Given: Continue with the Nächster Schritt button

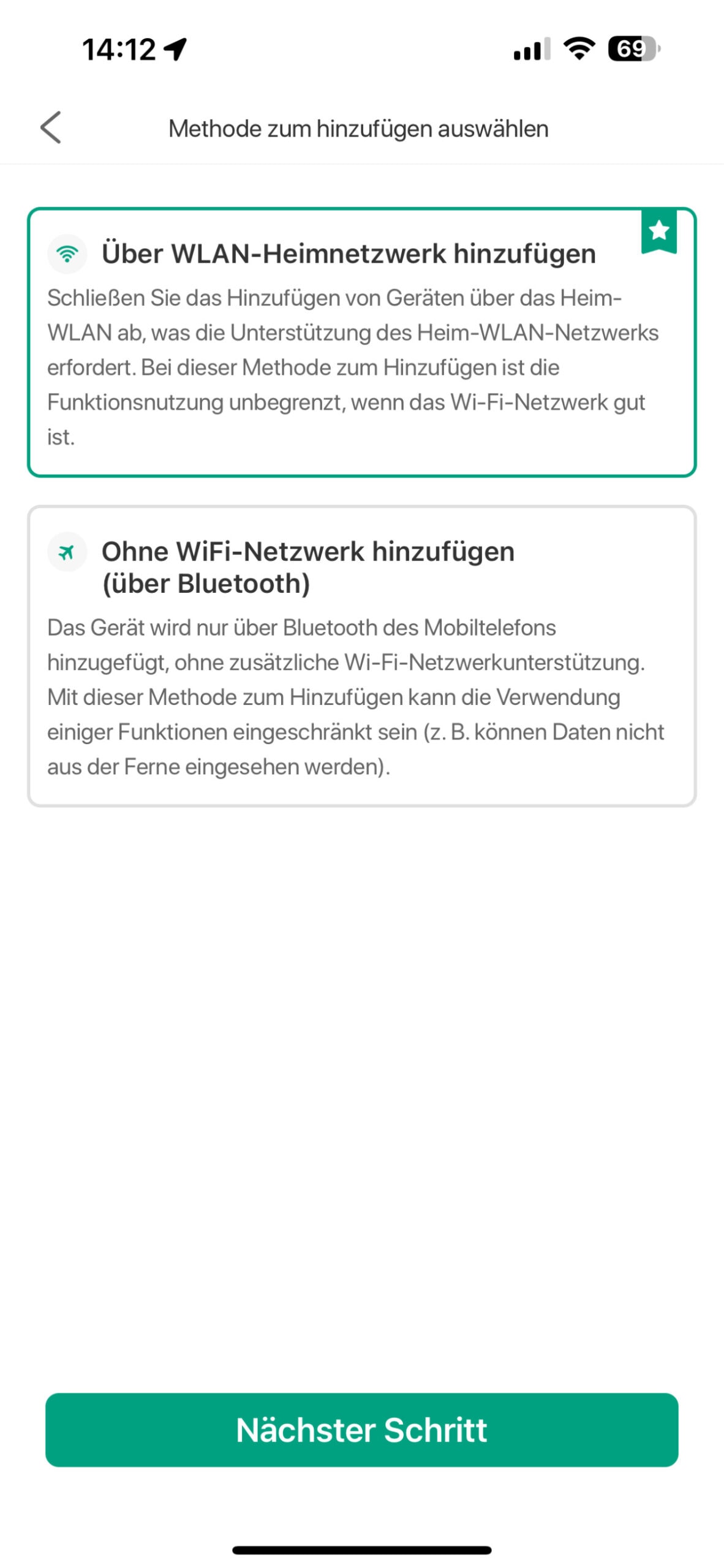Looking at the screenshot, I should pos(361,1430).
